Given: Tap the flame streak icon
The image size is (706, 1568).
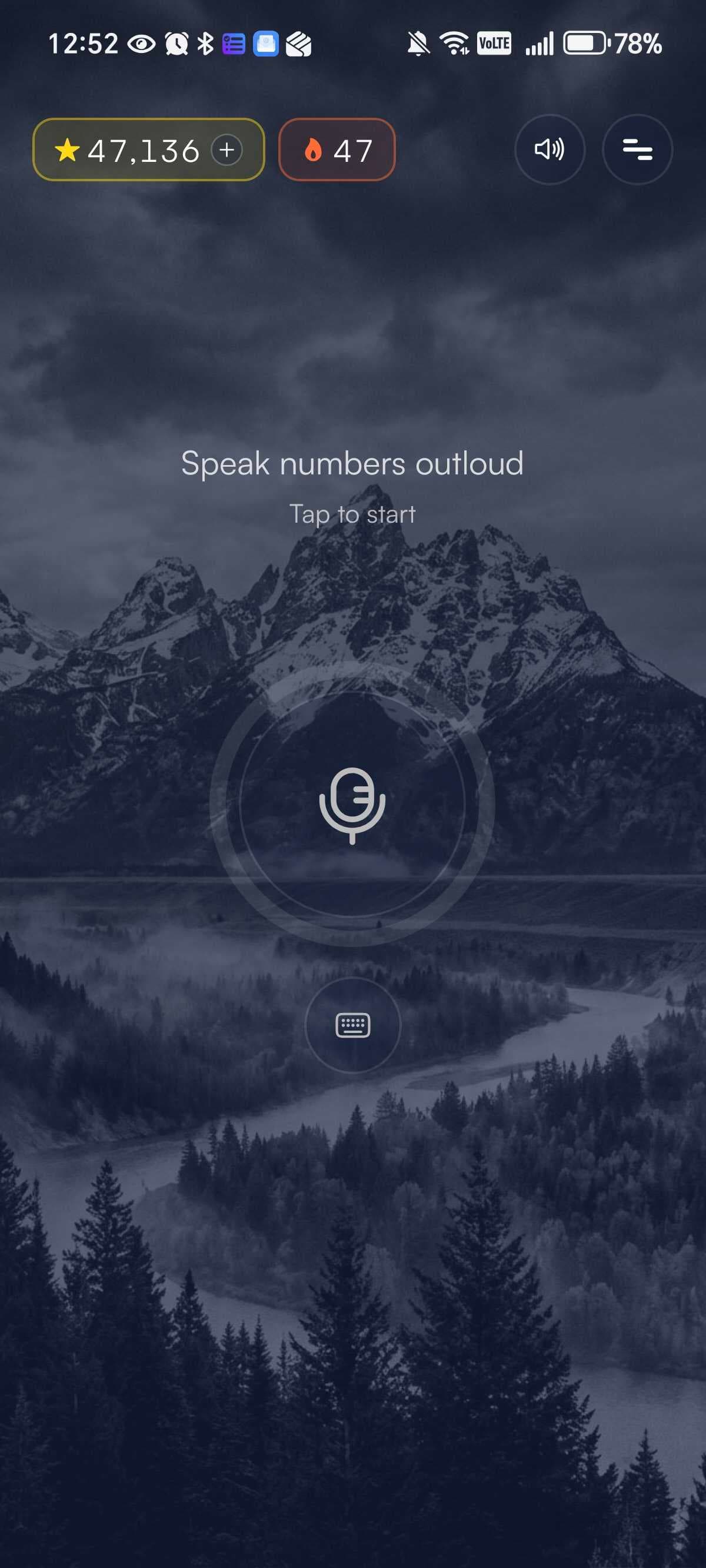Looking at the screenshot, I should (313, 150).
